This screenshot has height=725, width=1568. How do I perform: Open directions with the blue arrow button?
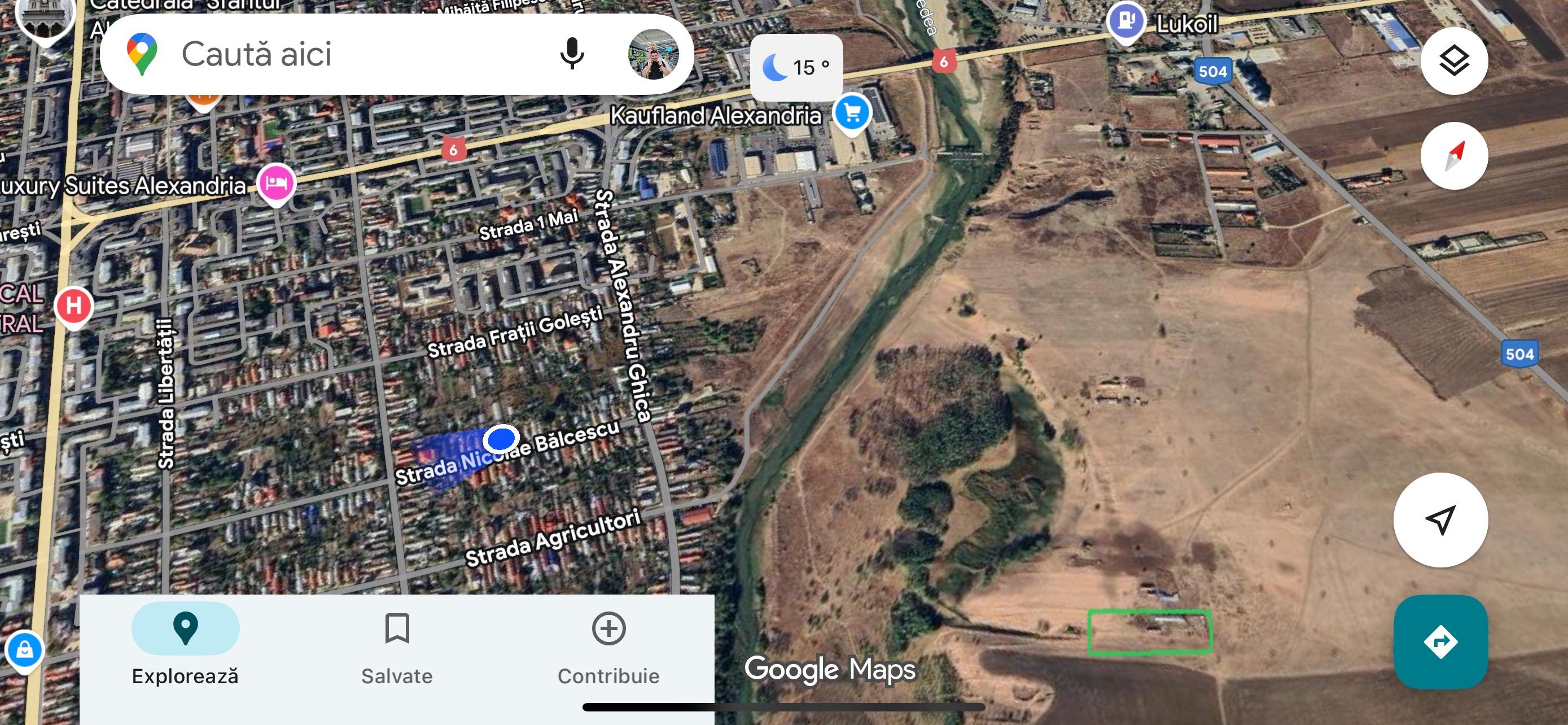[x=1440, y=641]
